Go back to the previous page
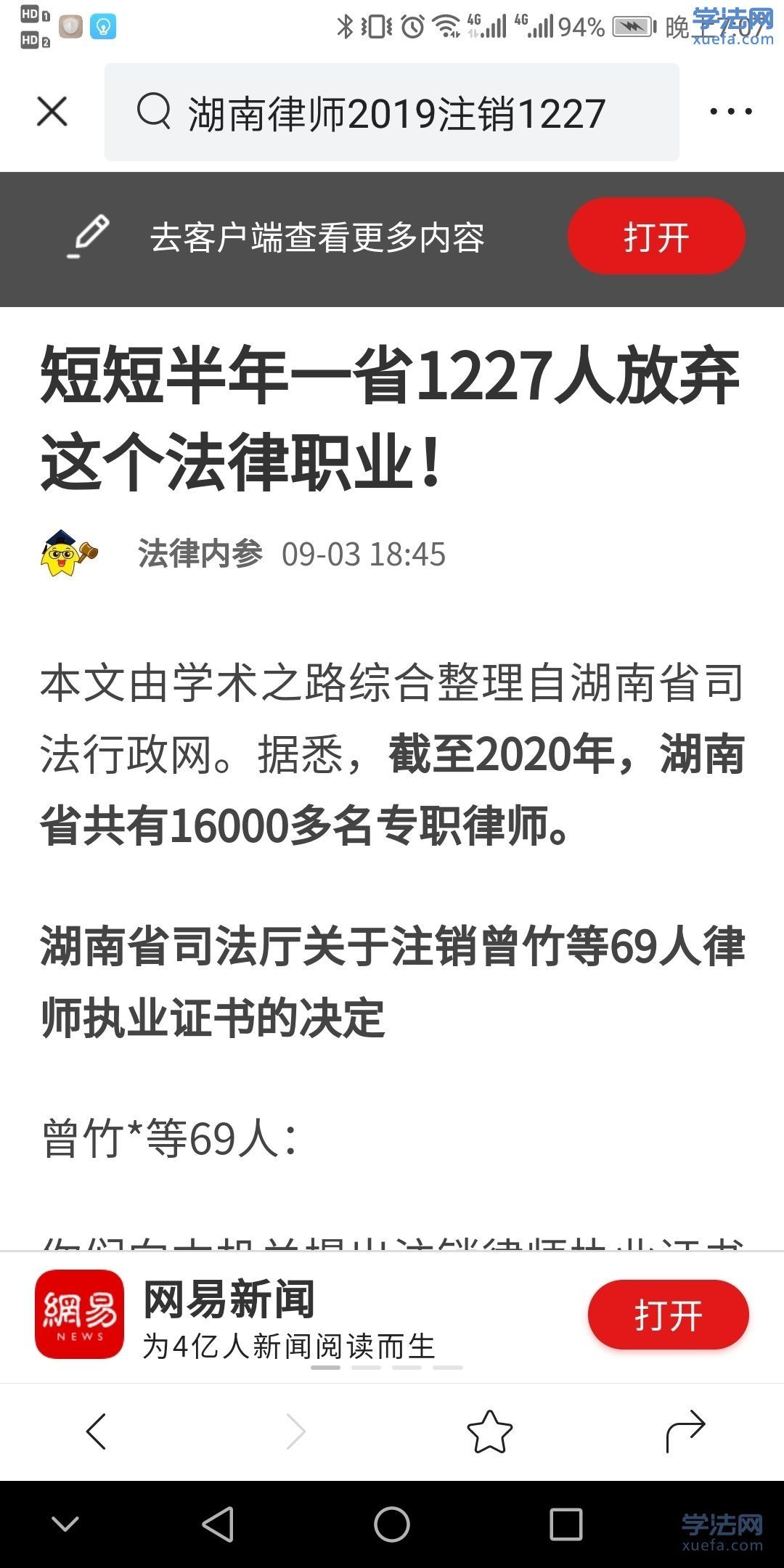 point(97,1432)
